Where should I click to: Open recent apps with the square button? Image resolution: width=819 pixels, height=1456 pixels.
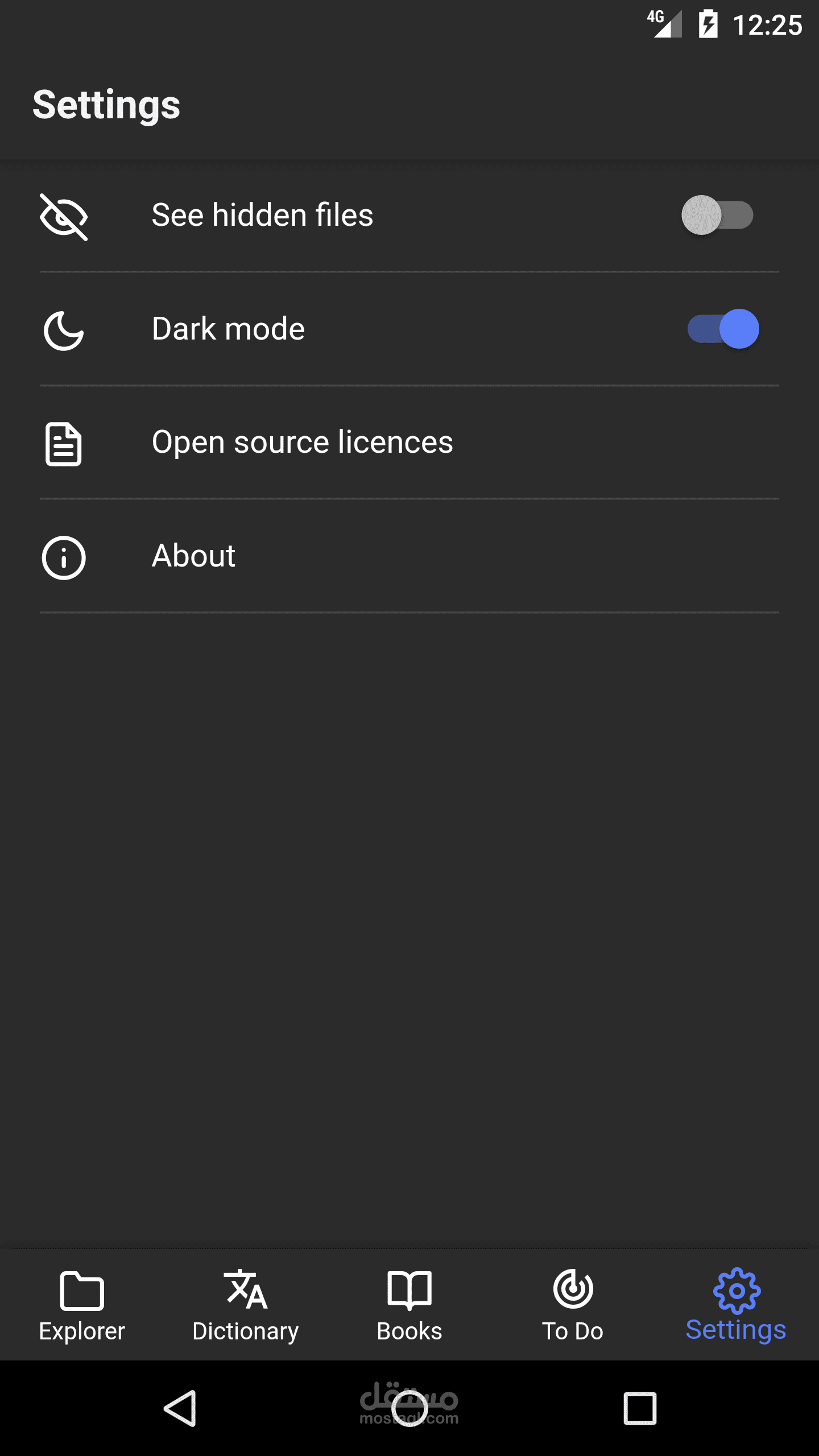point(640,1408)
